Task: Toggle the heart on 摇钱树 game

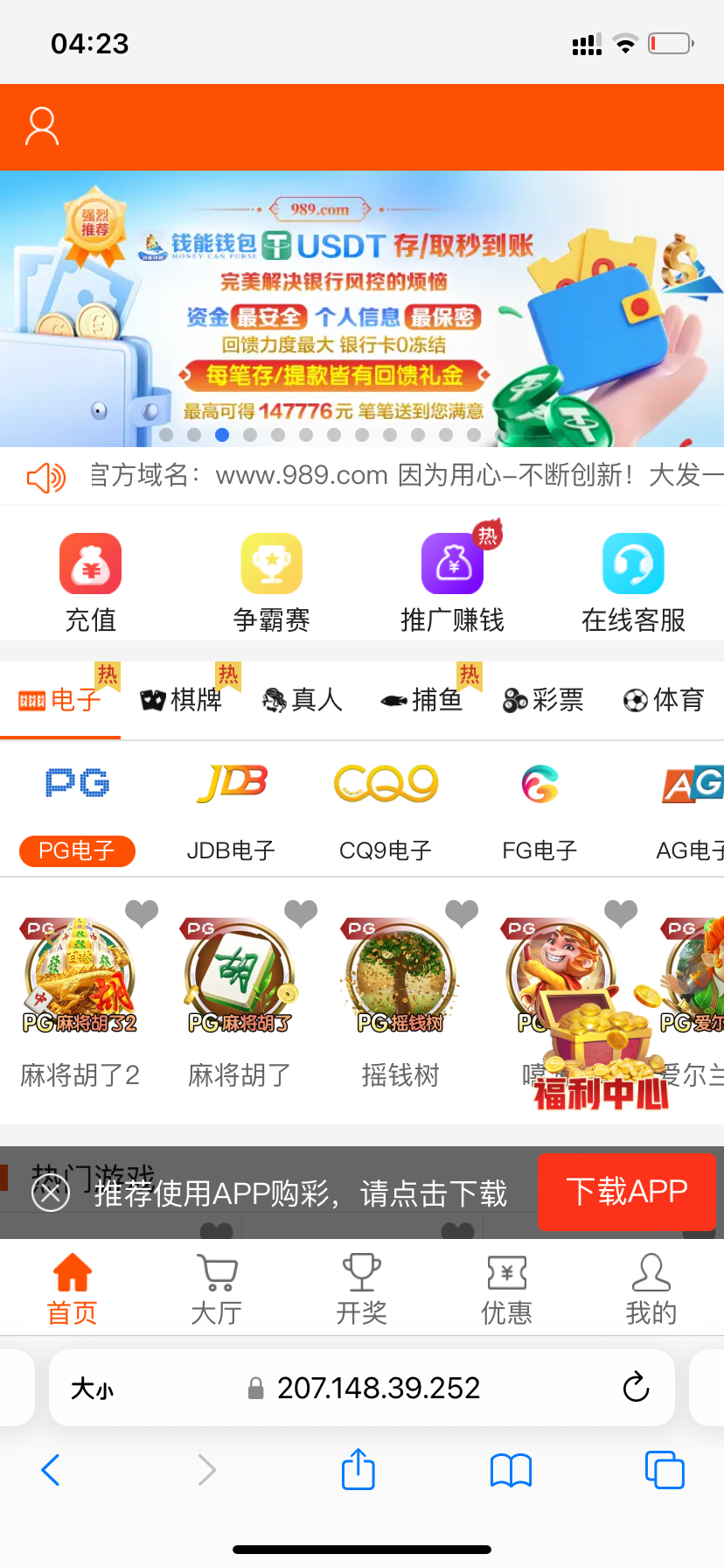Action: [462, 912]
